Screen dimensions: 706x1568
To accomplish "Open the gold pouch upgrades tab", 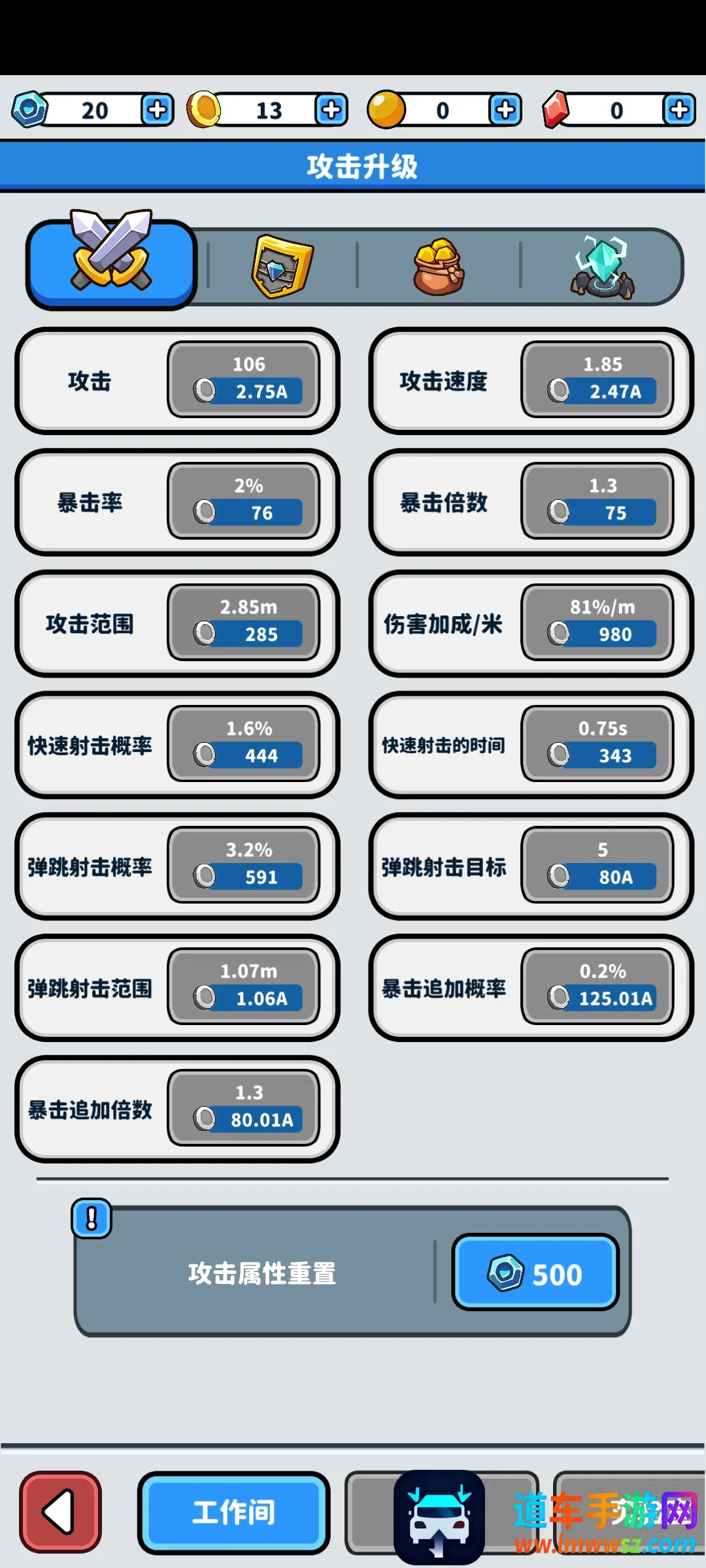I will coord(439,267).
